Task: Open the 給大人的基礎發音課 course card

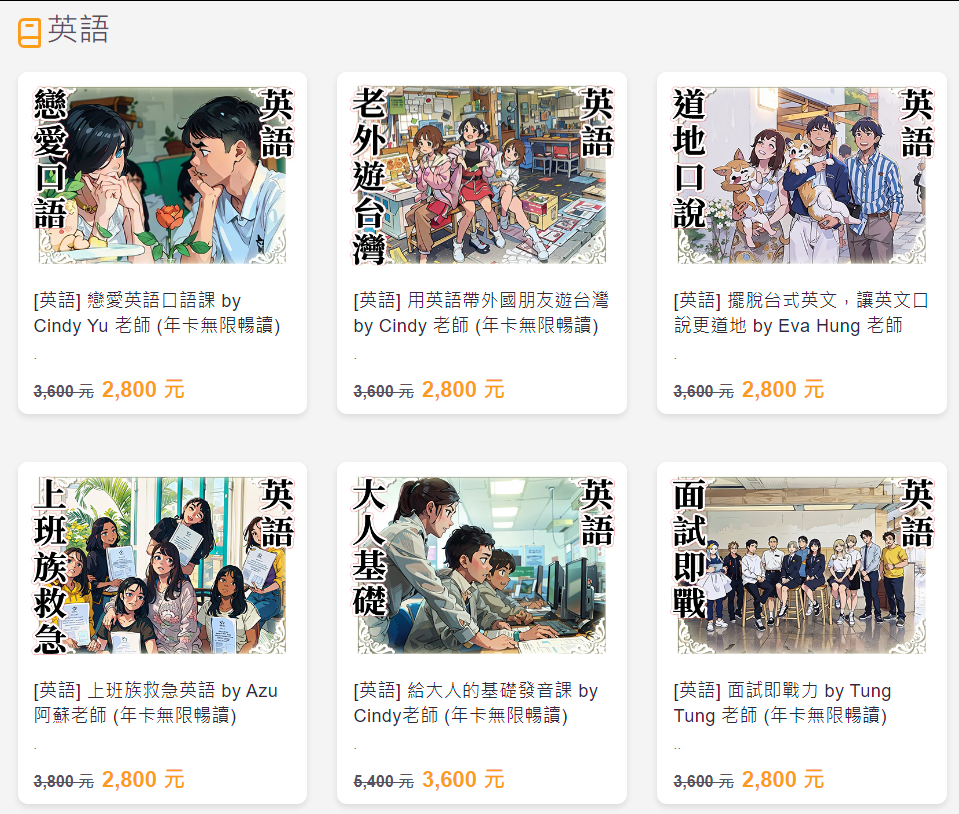Action: tap(481, 633)
